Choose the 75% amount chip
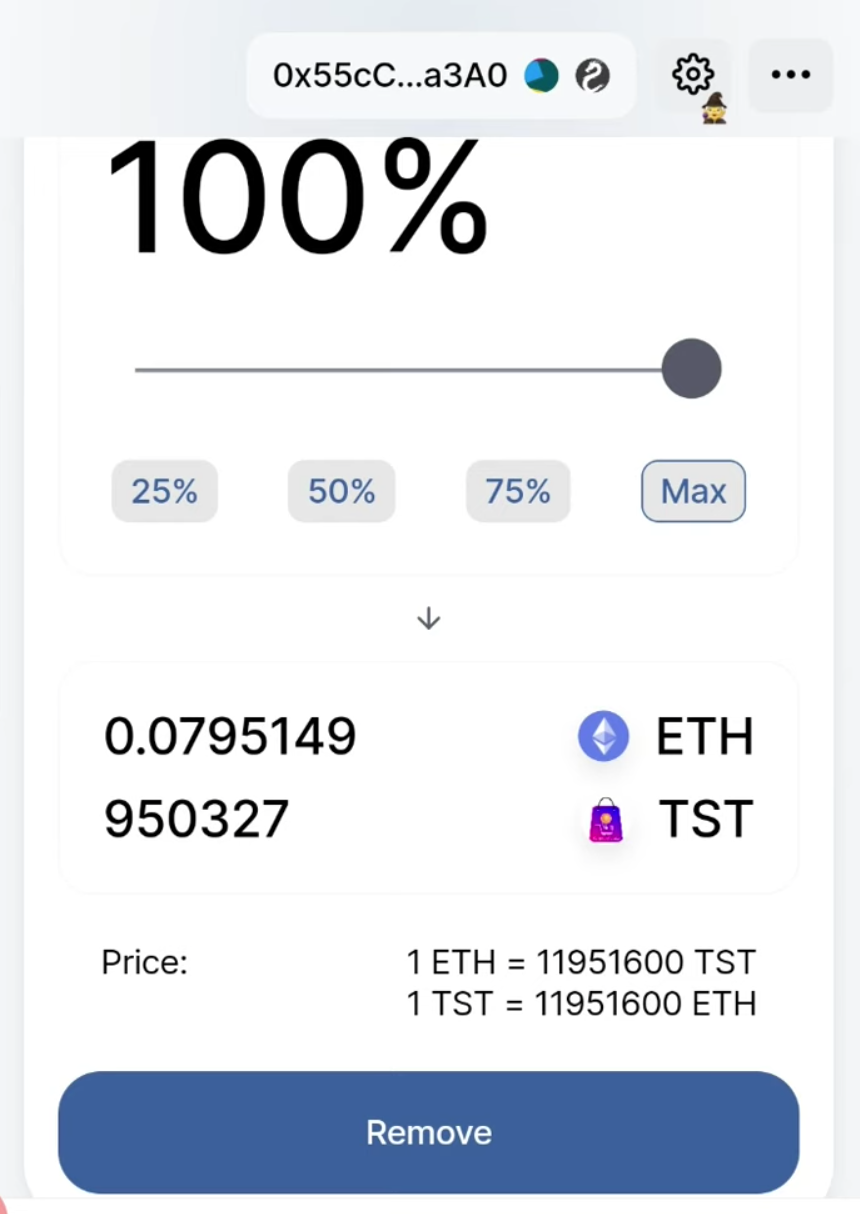 click(517, 491)
